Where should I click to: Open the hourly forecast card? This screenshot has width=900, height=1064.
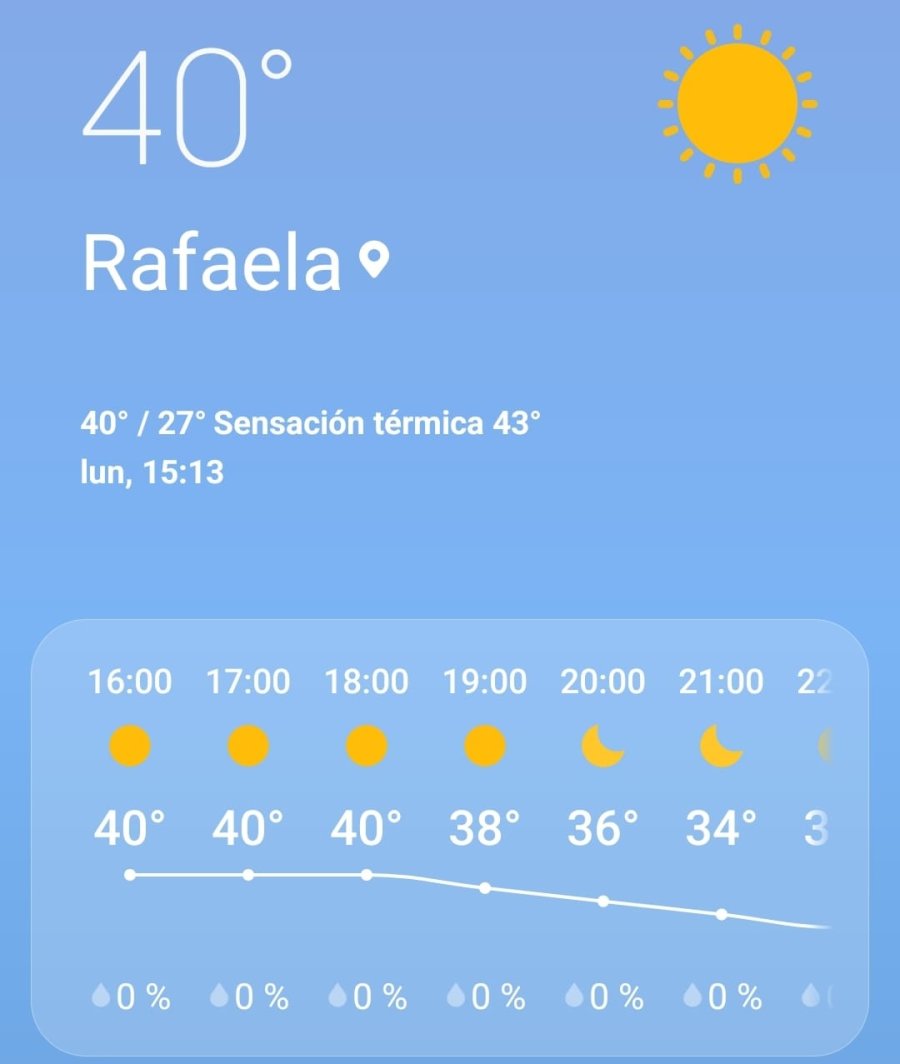pos(449,836)
